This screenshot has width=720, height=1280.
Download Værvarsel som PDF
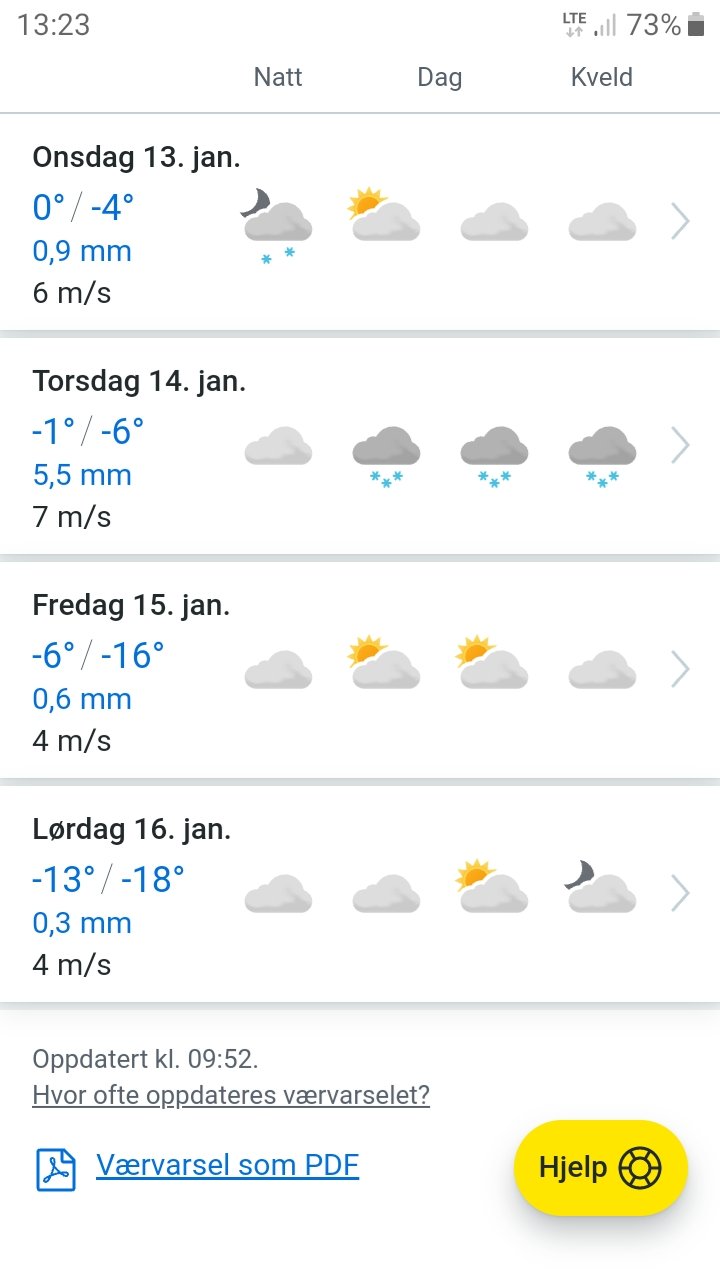point(227,1165)
